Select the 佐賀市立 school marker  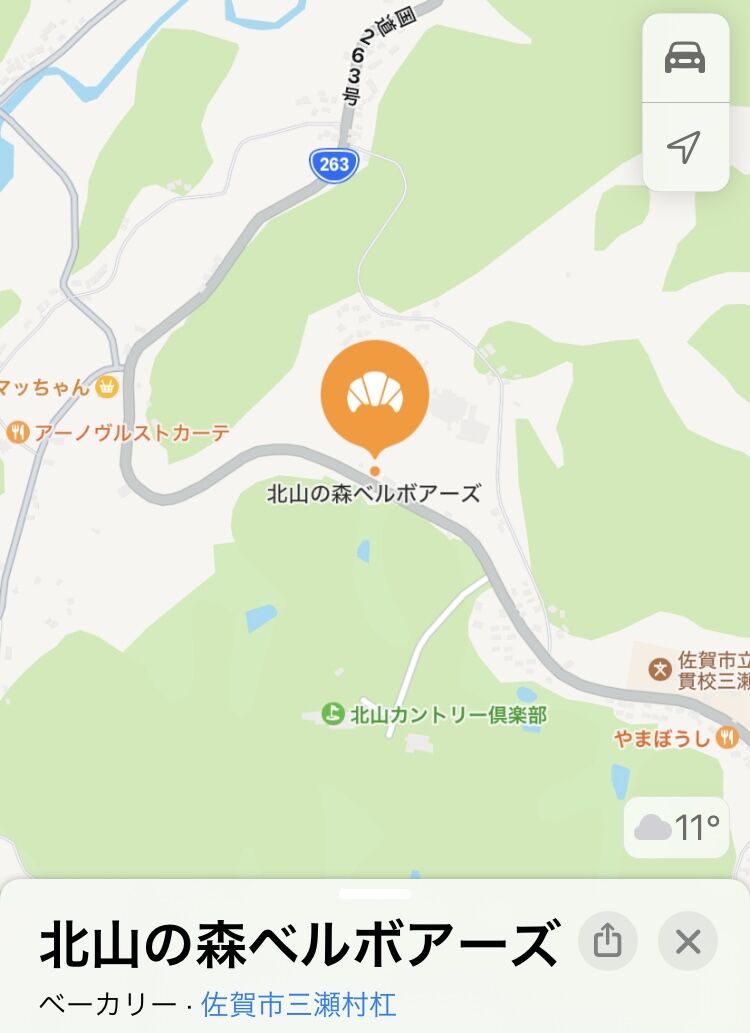pyautogui.click(x=660, y=669)
